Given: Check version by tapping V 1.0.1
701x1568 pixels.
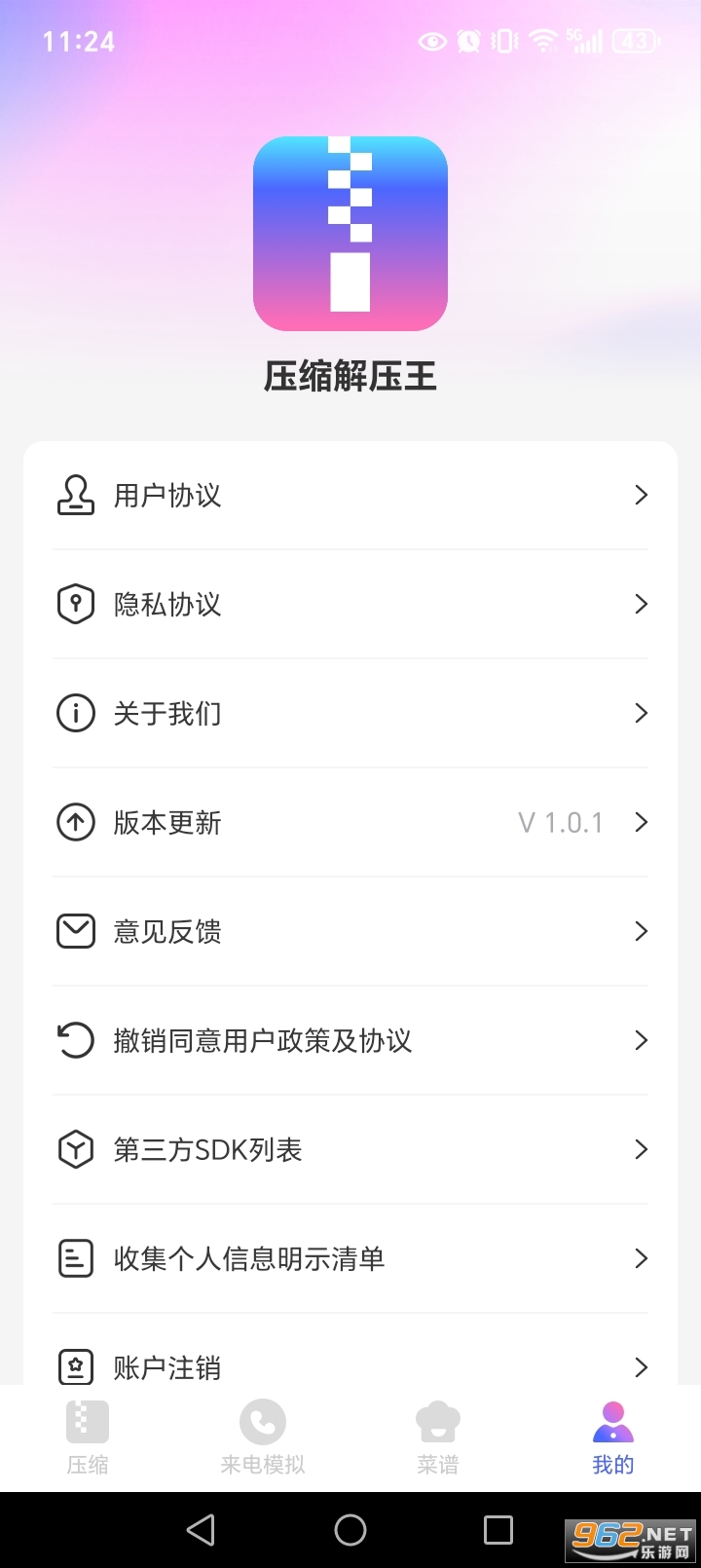Looking at the screenshot, I should (560, 822).
